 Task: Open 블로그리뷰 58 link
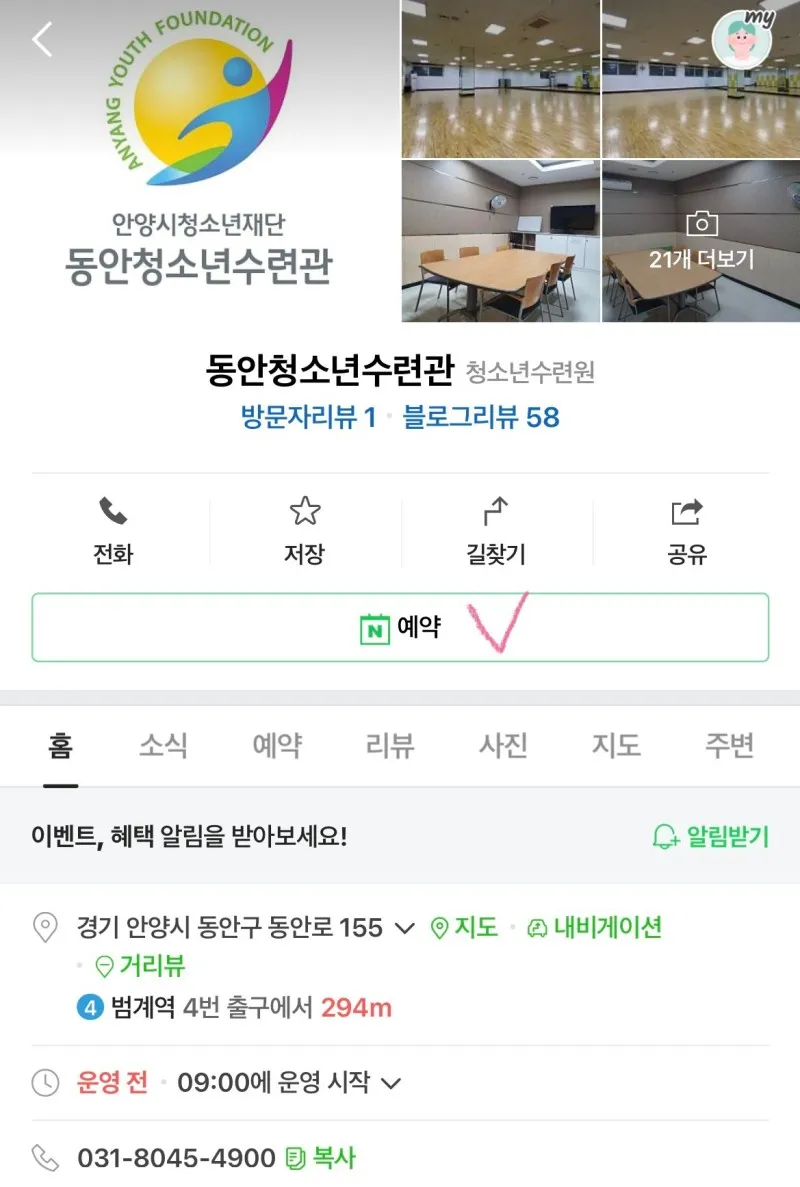click(x=481, y=416)
